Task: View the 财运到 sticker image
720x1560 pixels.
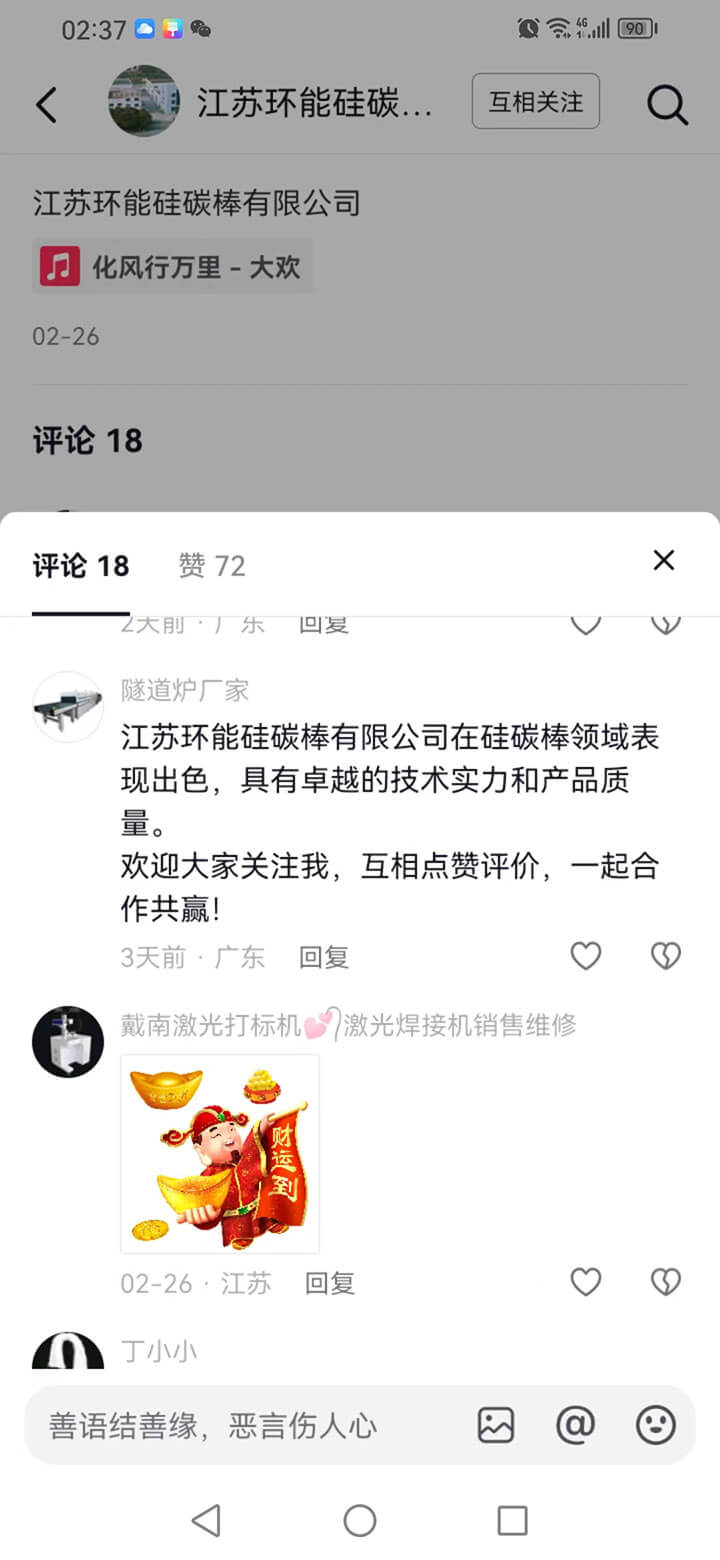Action: coord(220,1153)
